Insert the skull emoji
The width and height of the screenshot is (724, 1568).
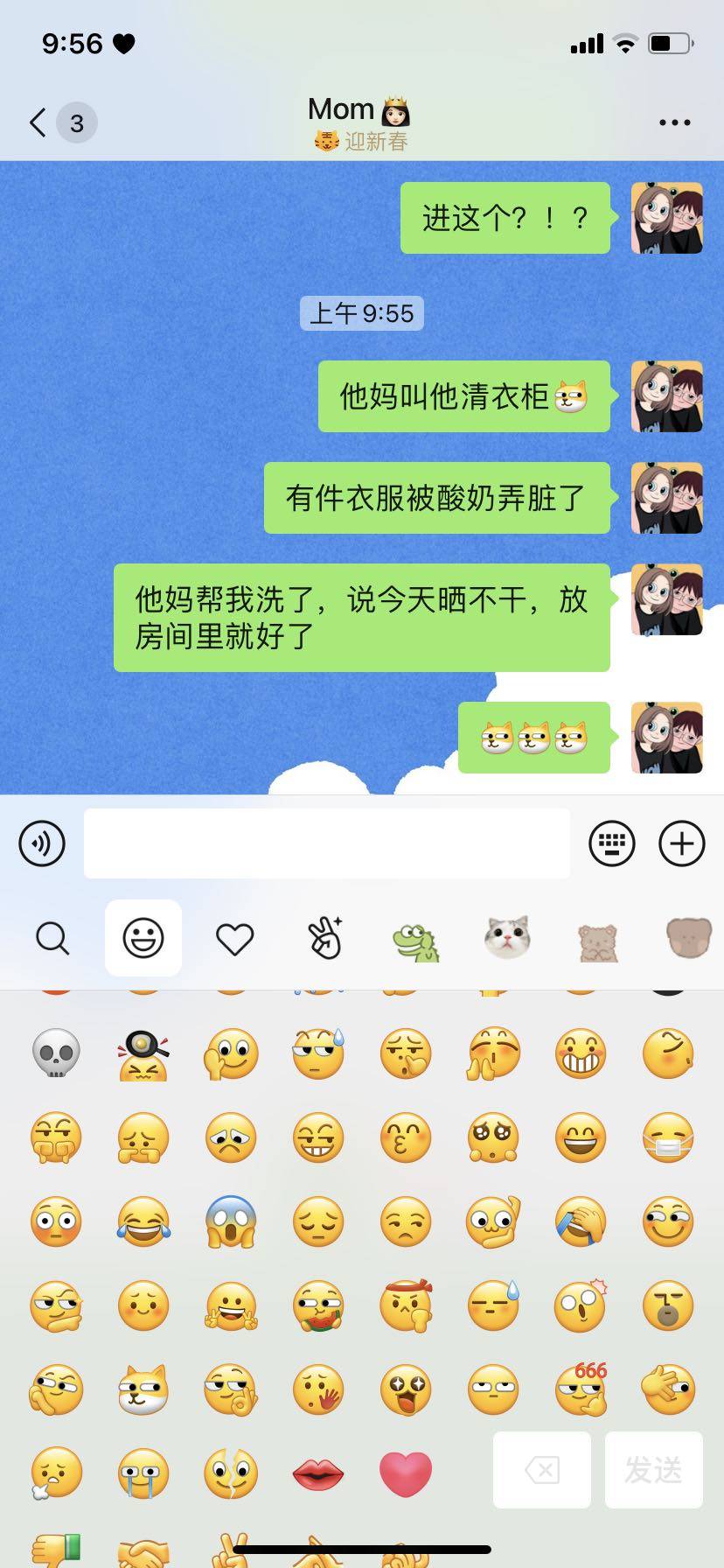click(x=56, y=1053)
